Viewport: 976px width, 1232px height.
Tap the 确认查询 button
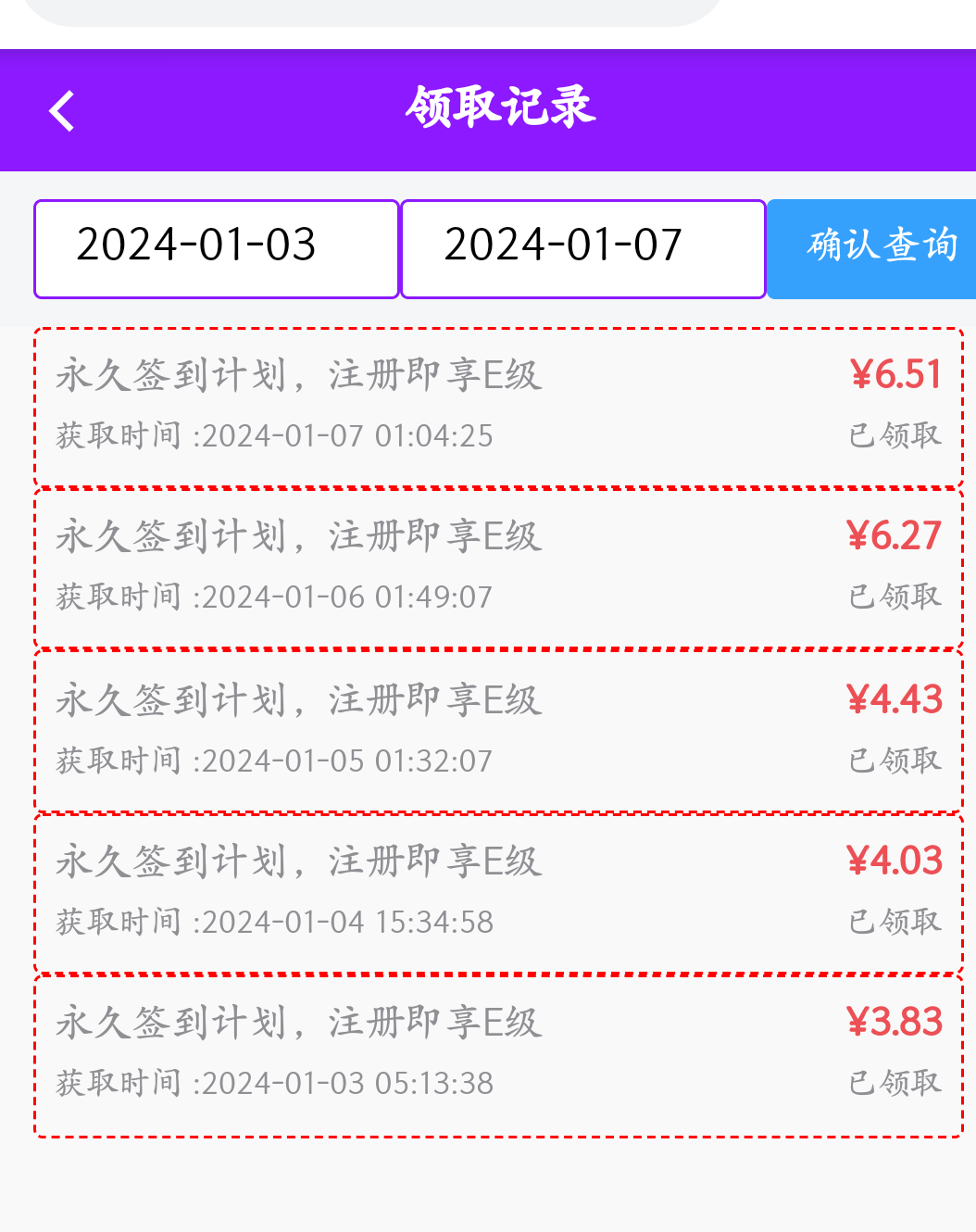point(873,248)
